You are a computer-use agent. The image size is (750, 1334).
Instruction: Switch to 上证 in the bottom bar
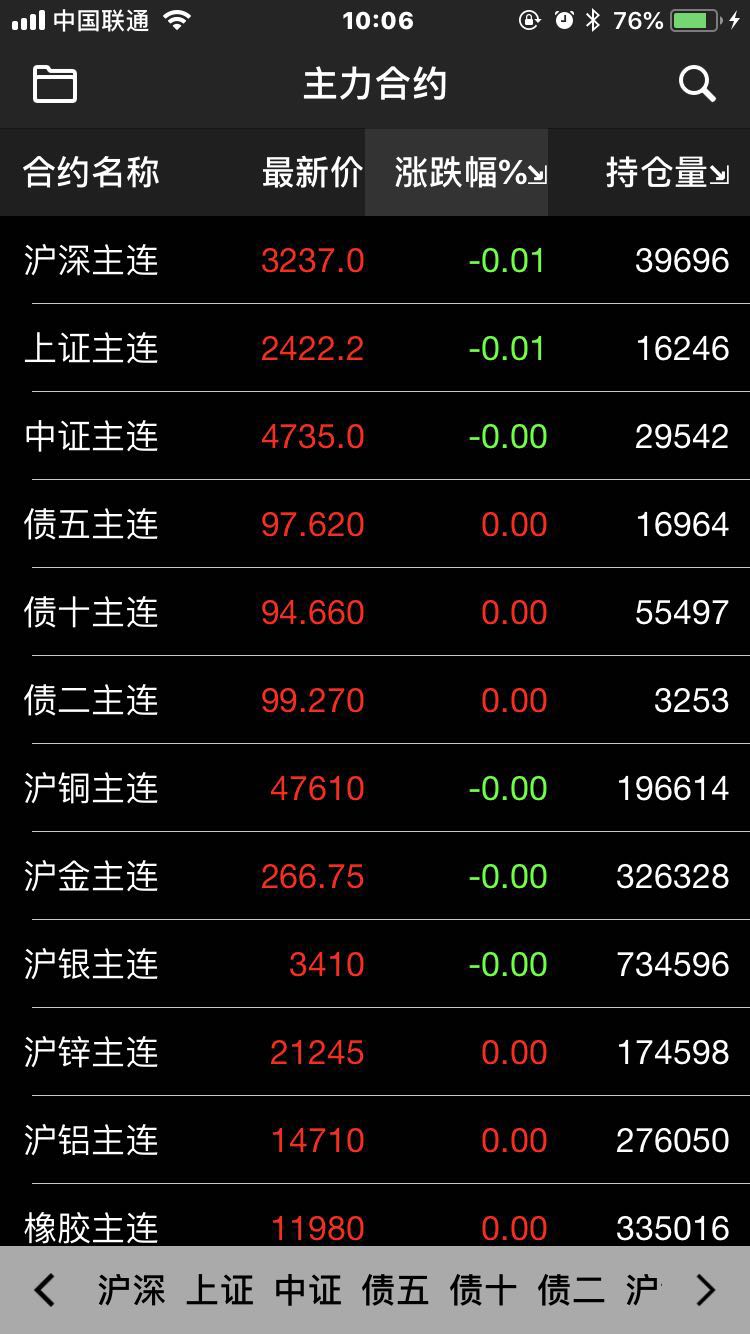[x=220, y=1290]
